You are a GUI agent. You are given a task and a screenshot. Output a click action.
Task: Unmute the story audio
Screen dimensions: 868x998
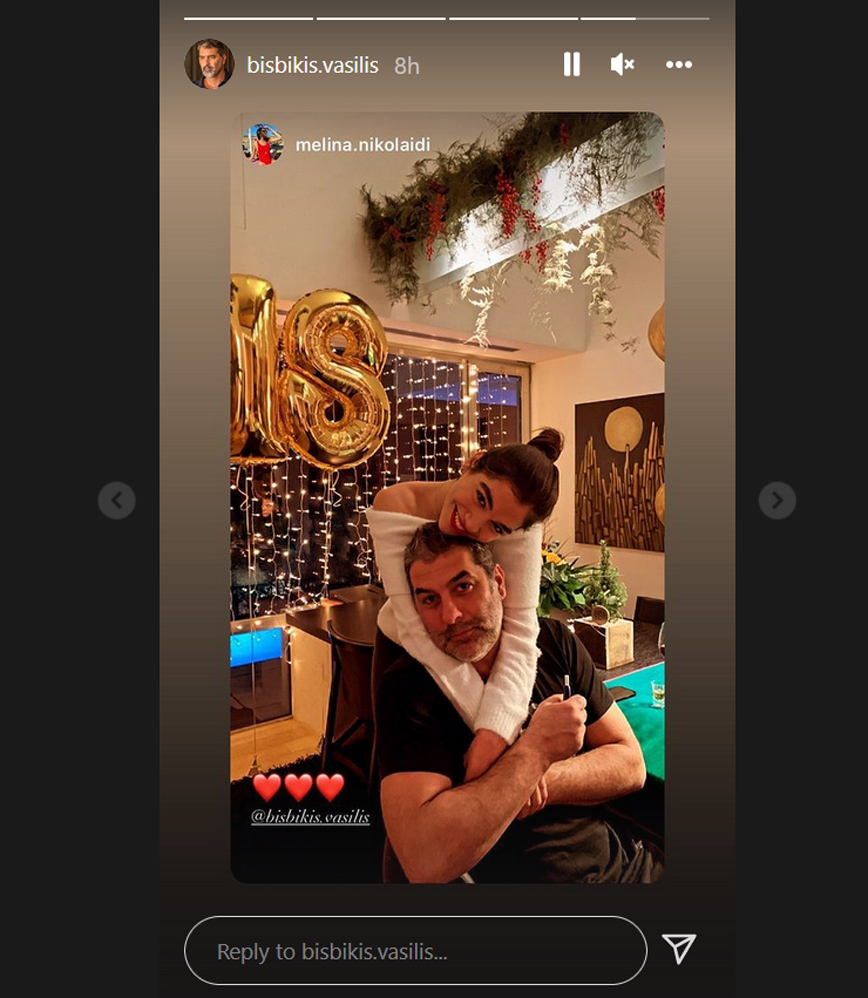pyautogui.click(x=622, y=65)
